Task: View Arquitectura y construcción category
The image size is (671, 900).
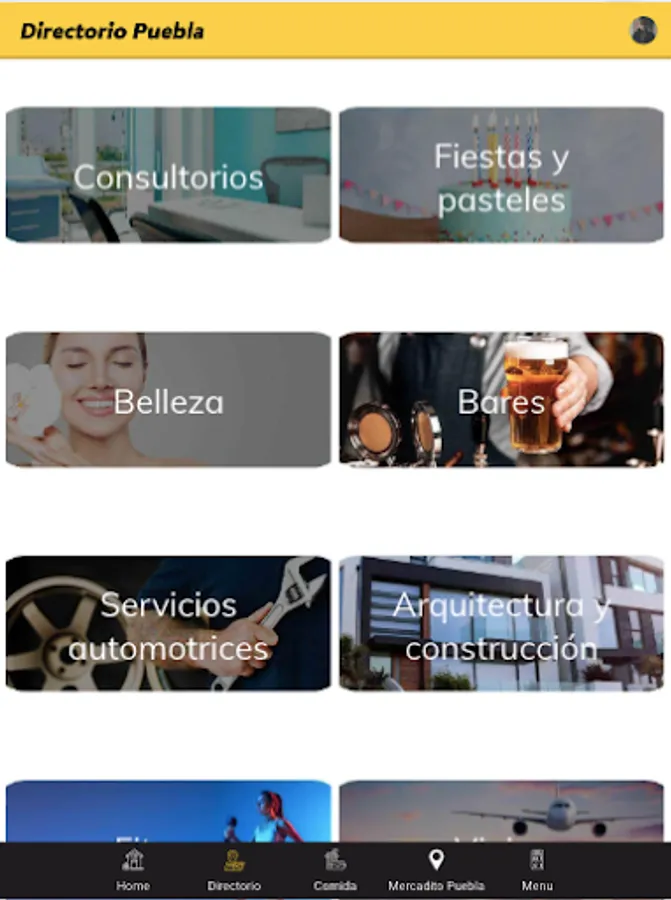Action: coord(501,624)
